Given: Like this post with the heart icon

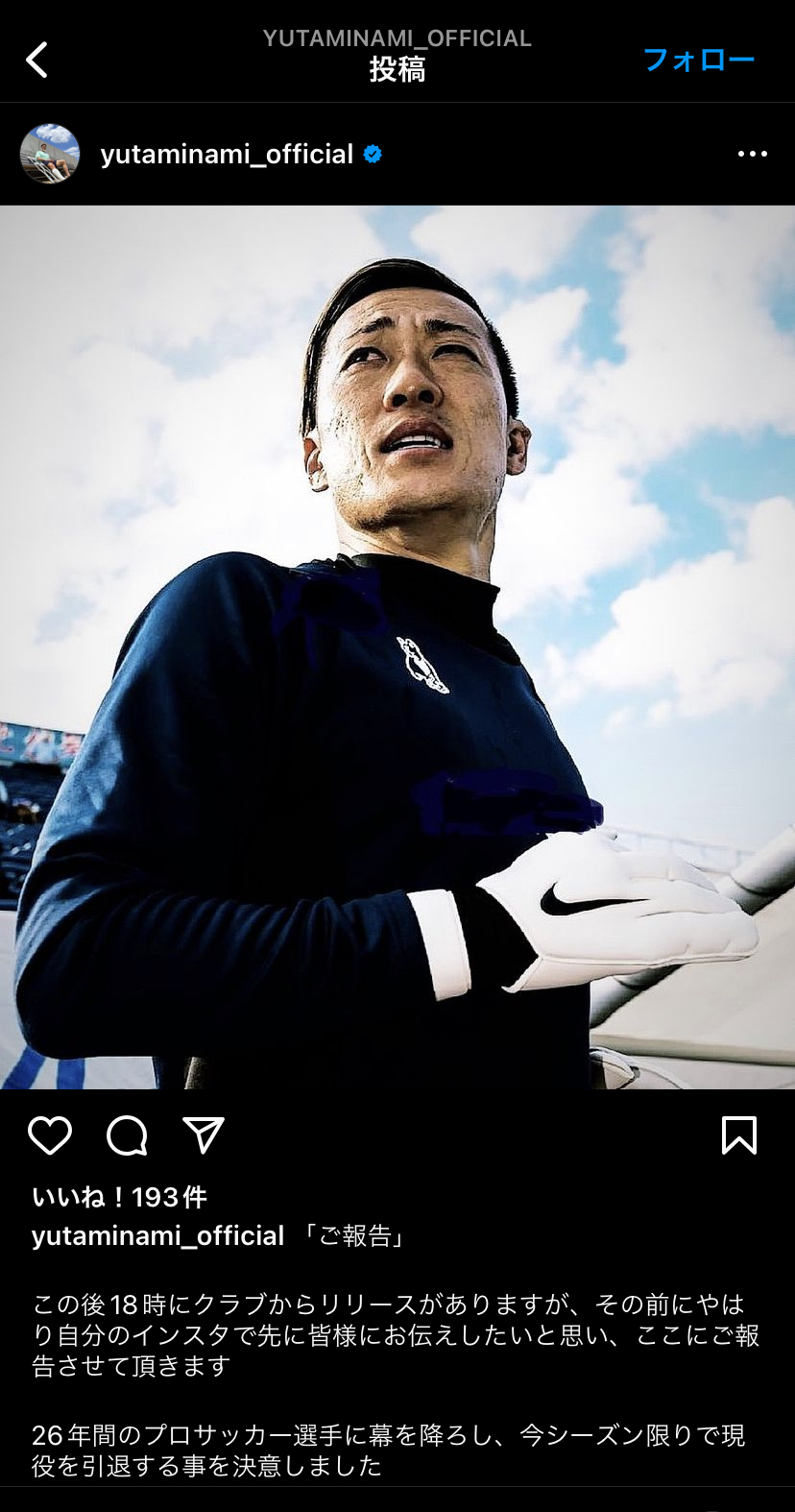Looking at the screenshot, I should coord(50,1135).
